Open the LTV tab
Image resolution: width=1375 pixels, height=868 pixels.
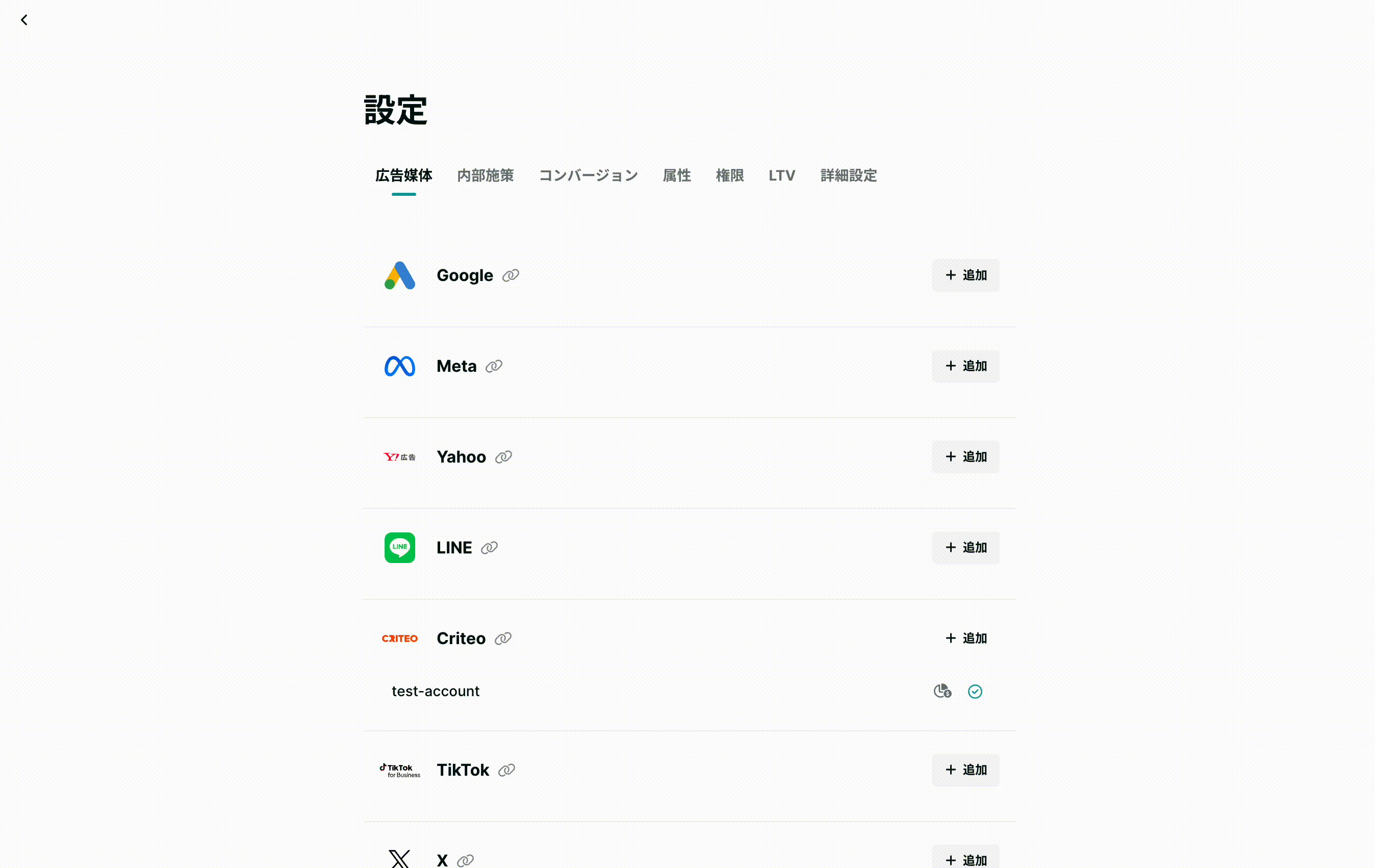click(781, 175)
